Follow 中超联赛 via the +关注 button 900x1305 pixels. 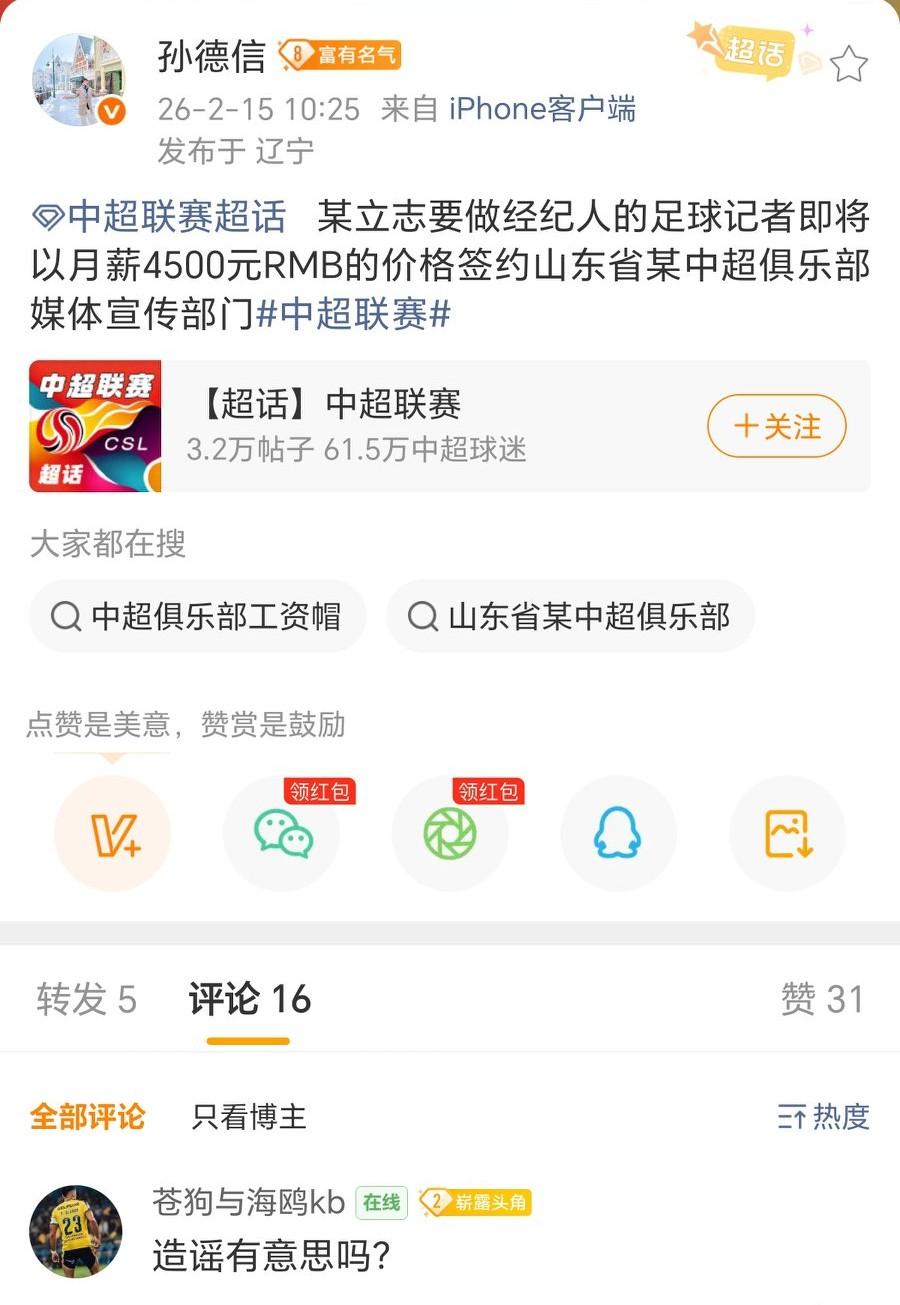[777, 426]
